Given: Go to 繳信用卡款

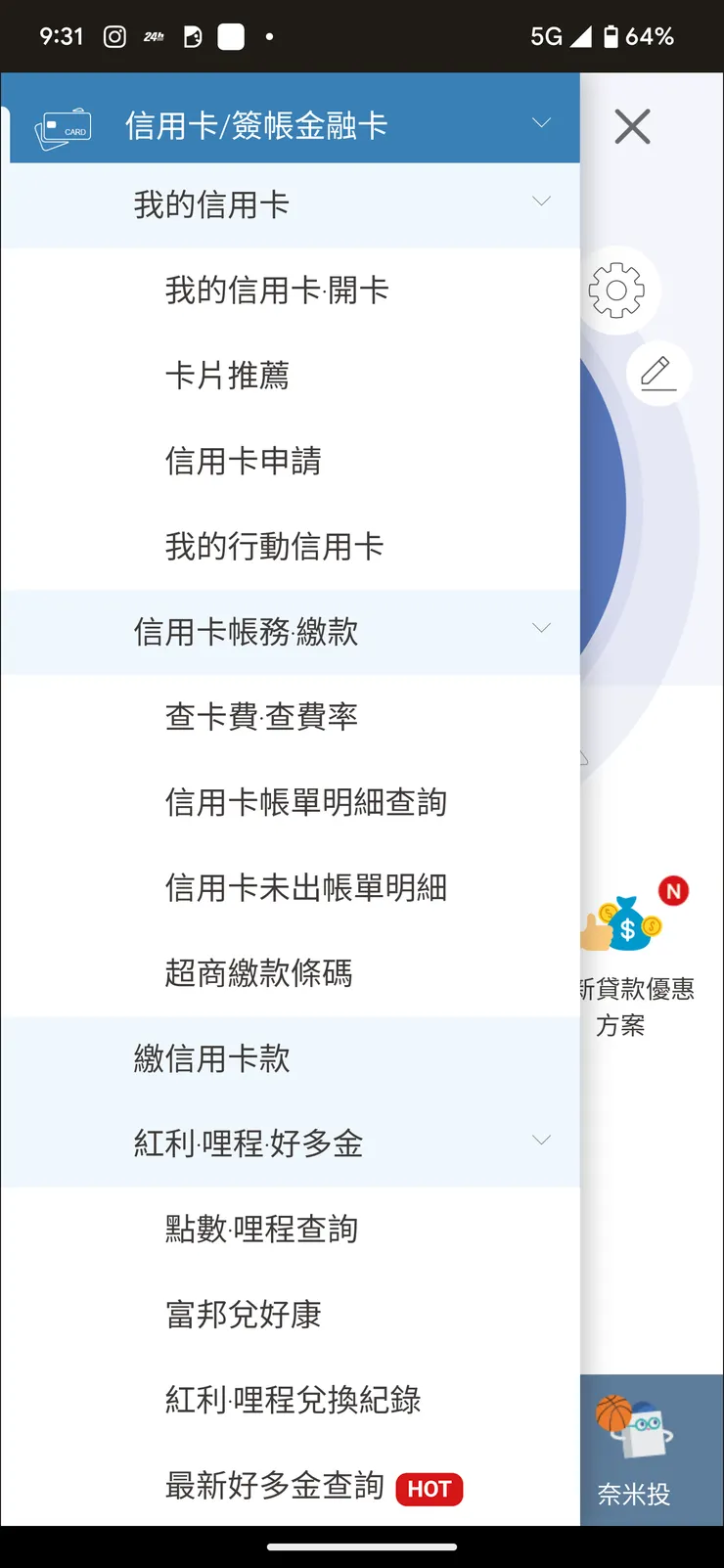Looking at the screenshot, I should point(211,1058).
